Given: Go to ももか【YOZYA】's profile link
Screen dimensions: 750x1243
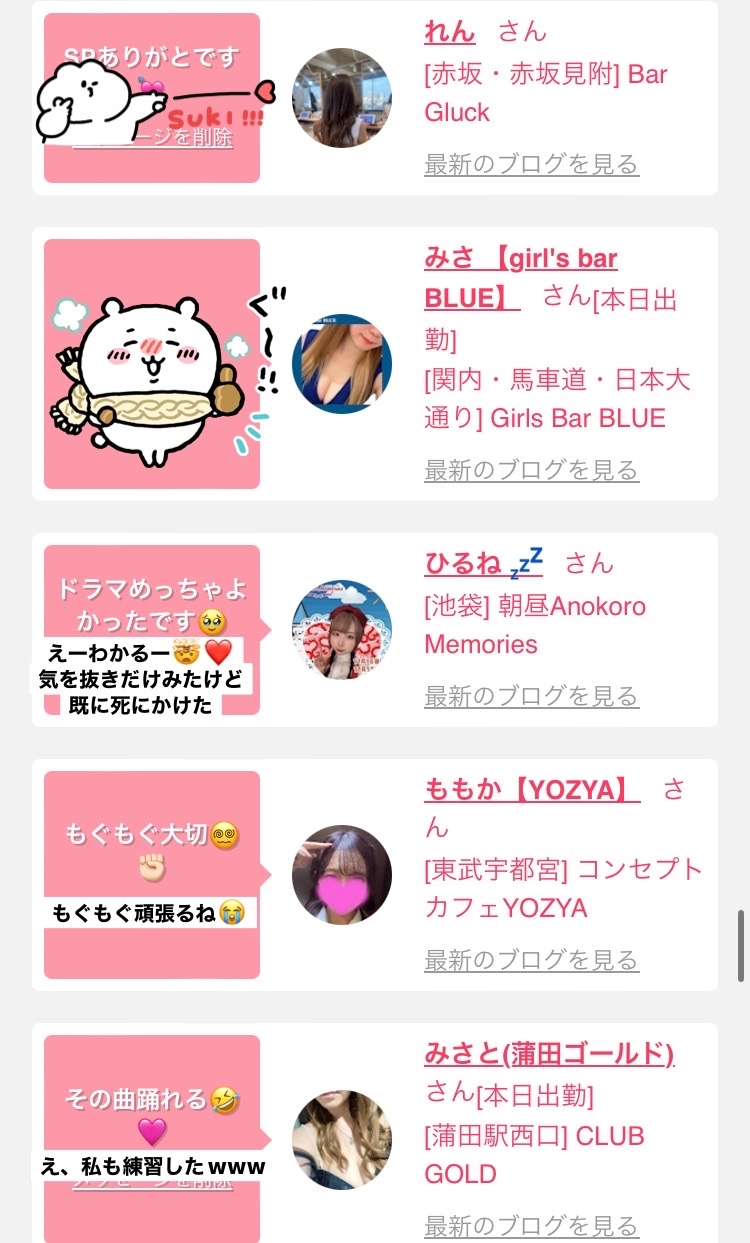Looking at the screenshot, I should point(531,790).
